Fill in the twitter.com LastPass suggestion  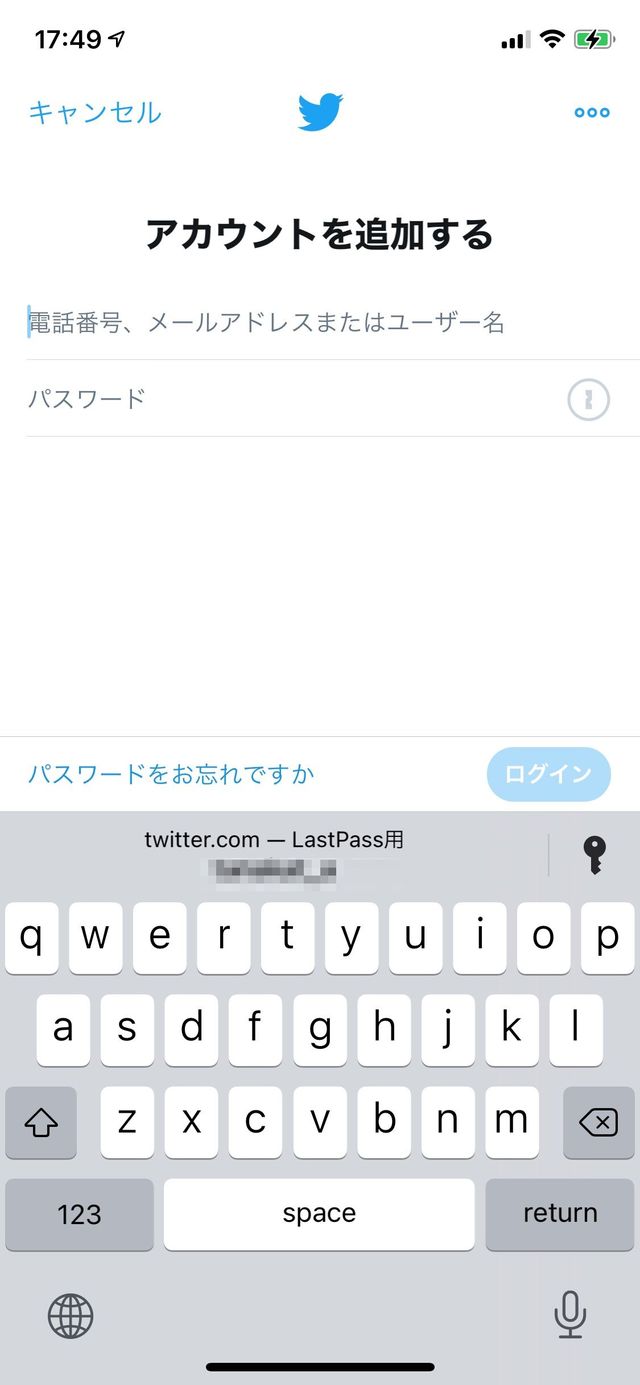click(x=274, y=855)
